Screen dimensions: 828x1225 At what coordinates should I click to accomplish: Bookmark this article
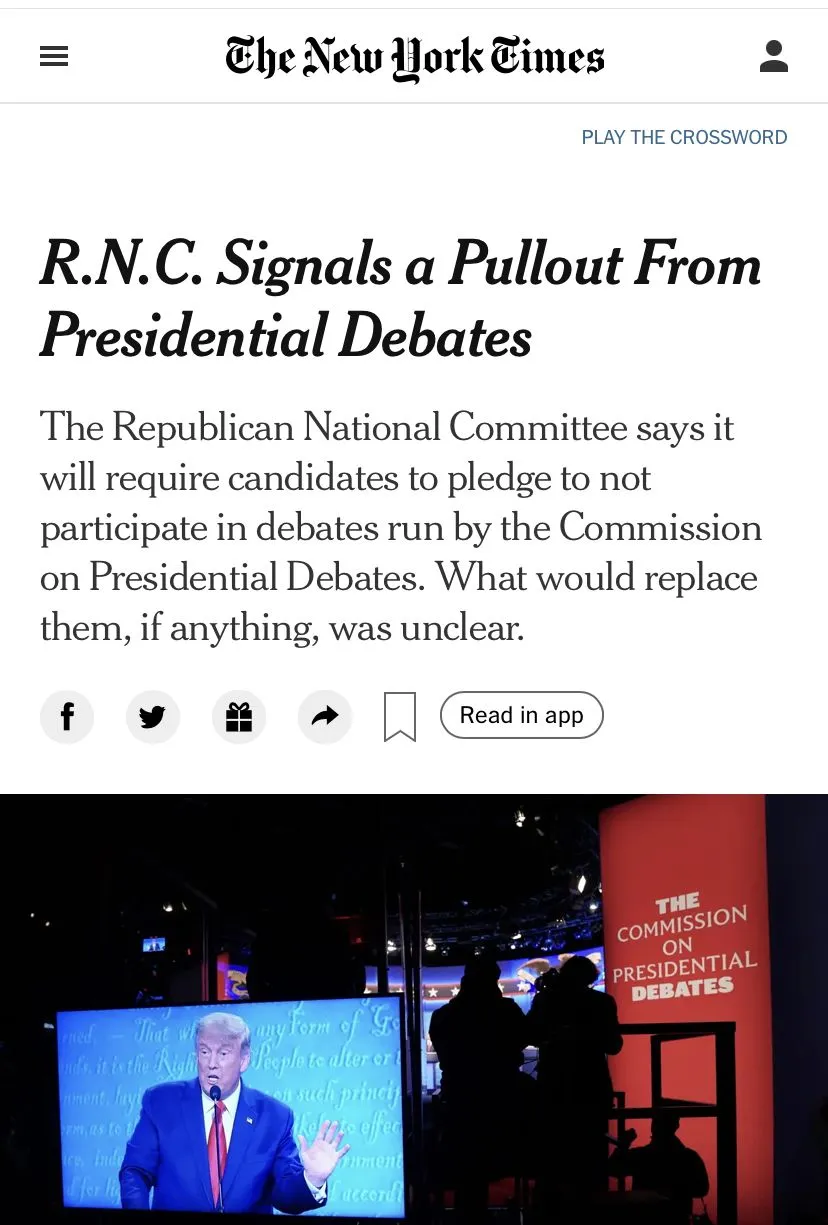(400, 717)
